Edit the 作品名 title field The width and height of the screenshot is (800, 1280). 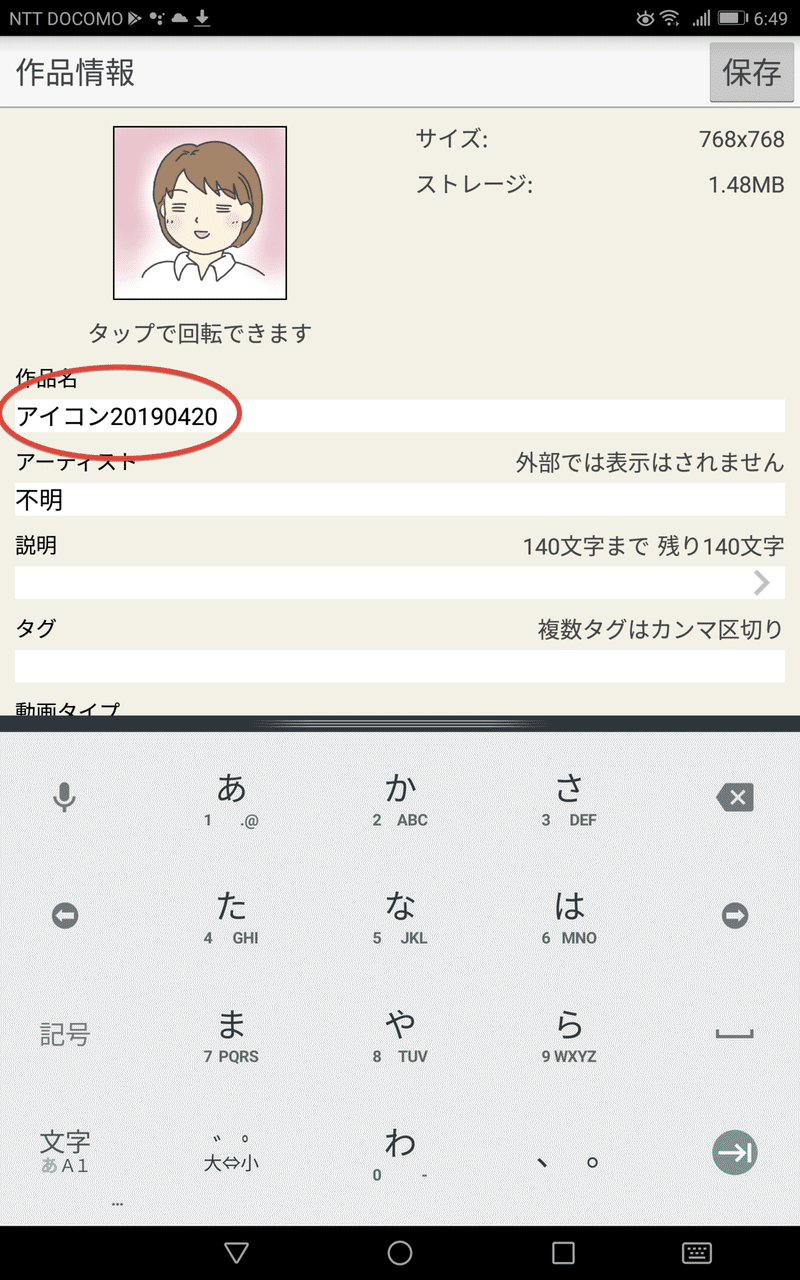point(400,416)
